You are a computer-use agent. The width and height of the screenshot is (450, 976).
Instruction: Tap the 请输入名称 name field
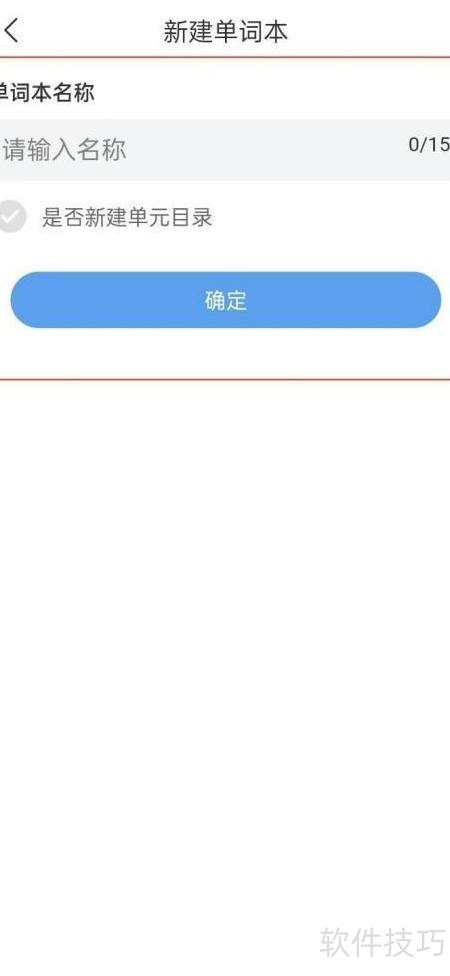(225, 149)
